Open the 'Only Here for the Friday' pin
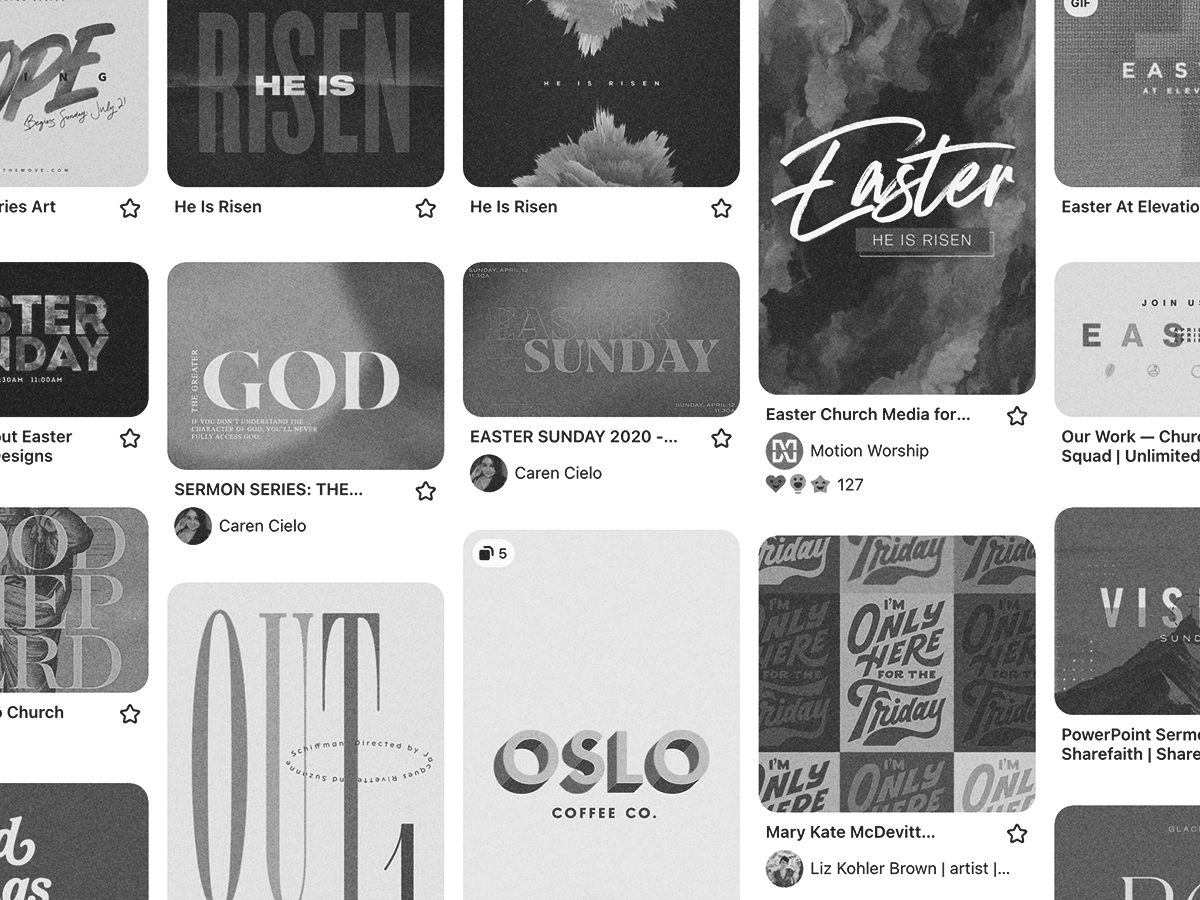 [x=896, y=672]
